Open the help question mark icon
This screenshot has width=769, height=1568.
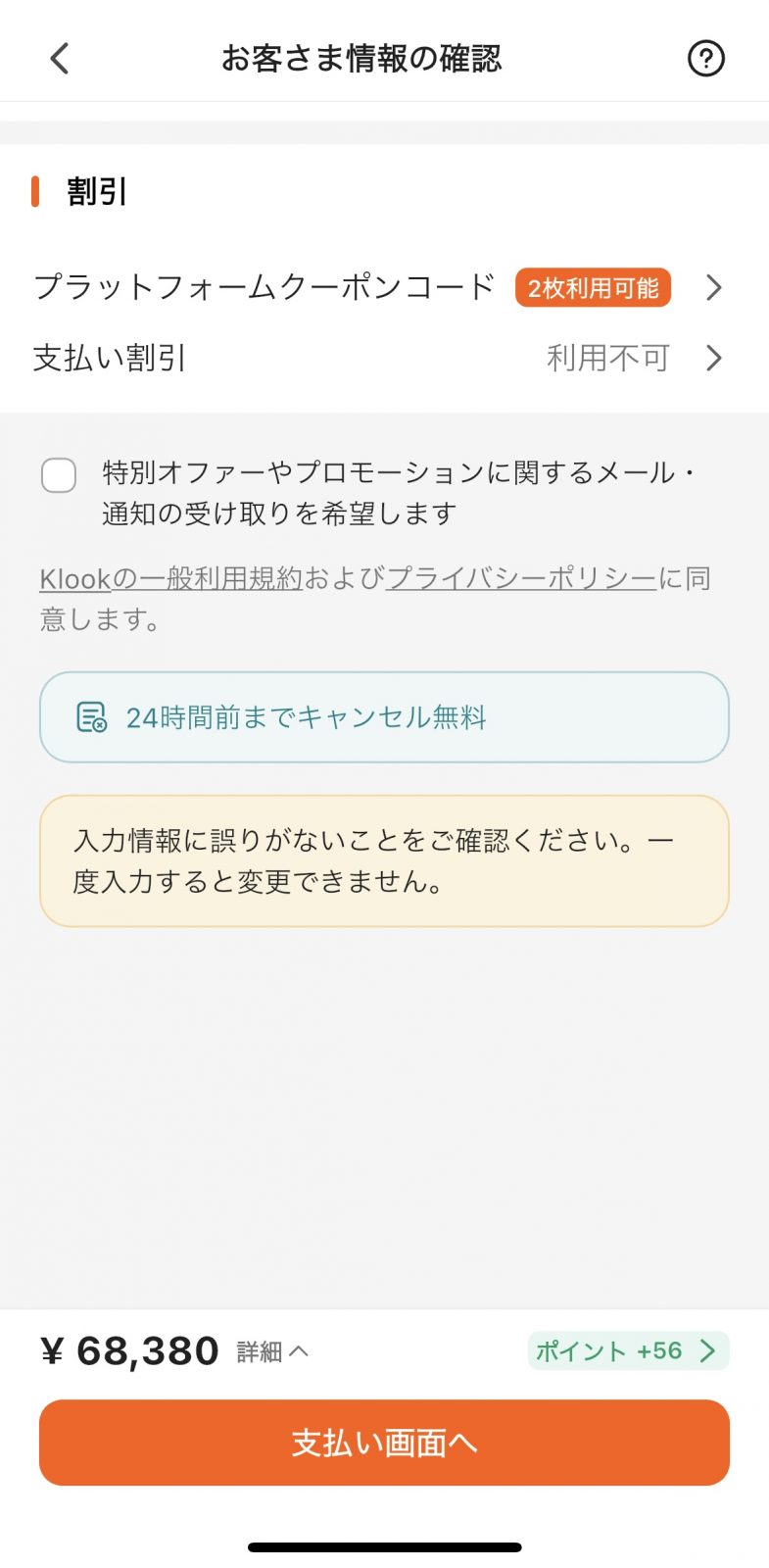(x=705, y=59)
